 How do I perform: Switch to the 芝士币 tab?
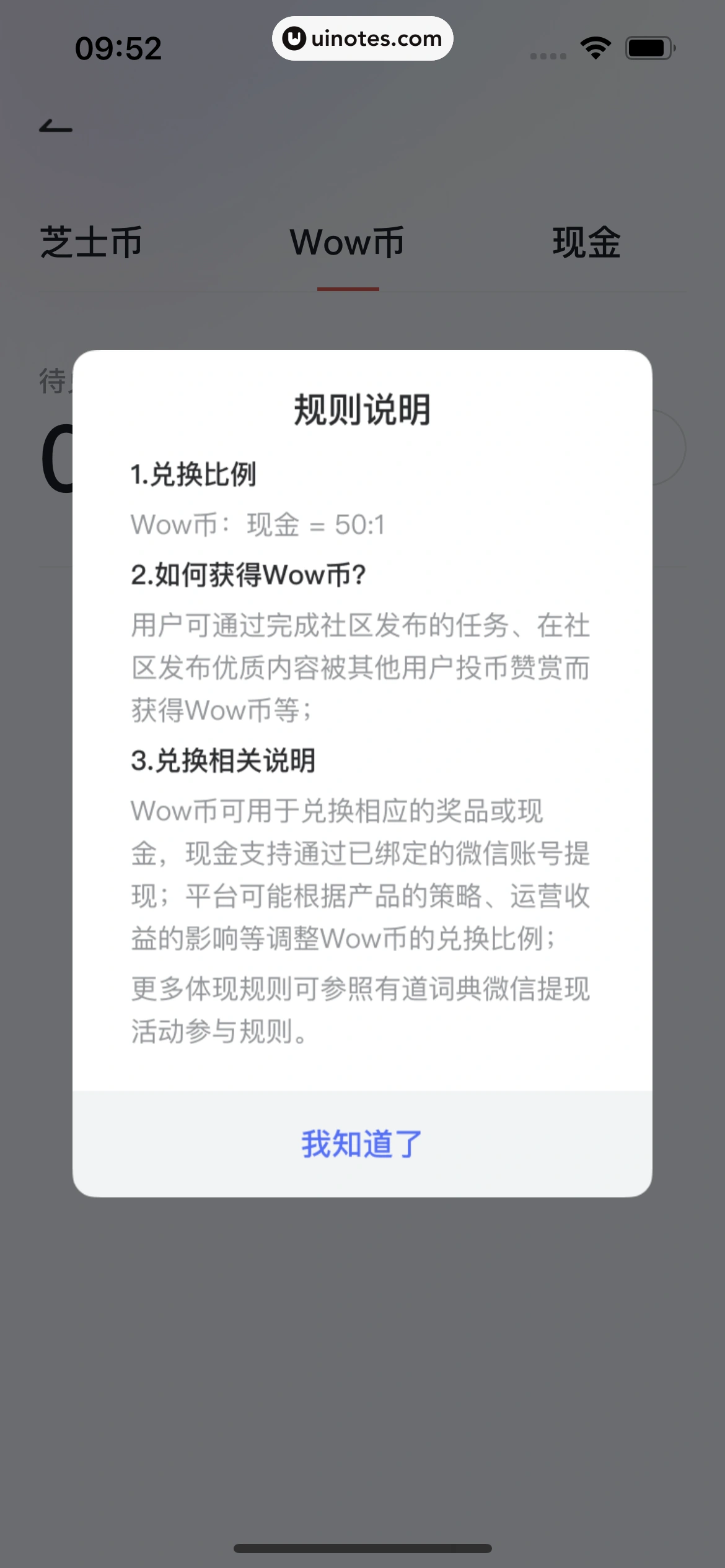coord(90,243)
